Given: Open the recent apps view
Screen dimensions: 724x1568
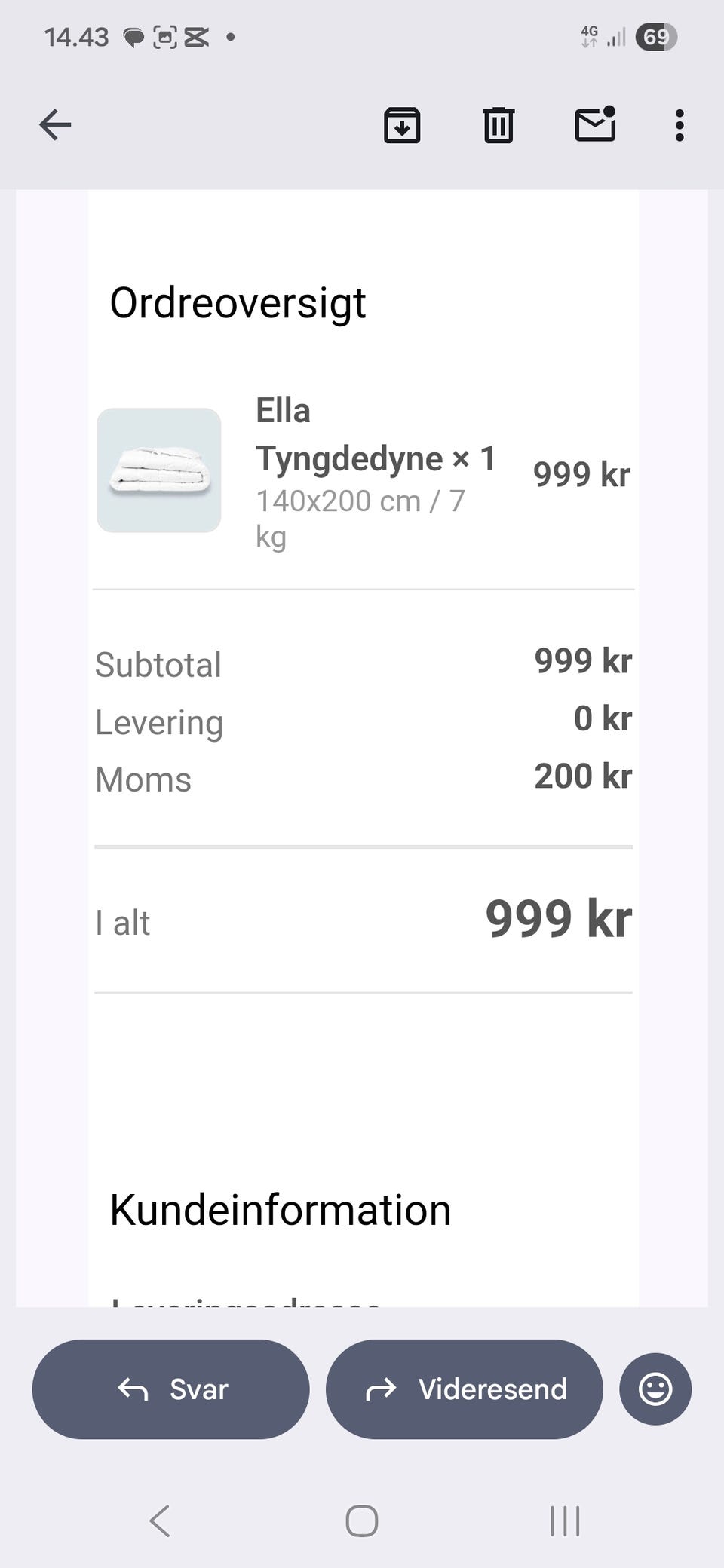Looking at the screenshot, I should [x=565, y=1521].
